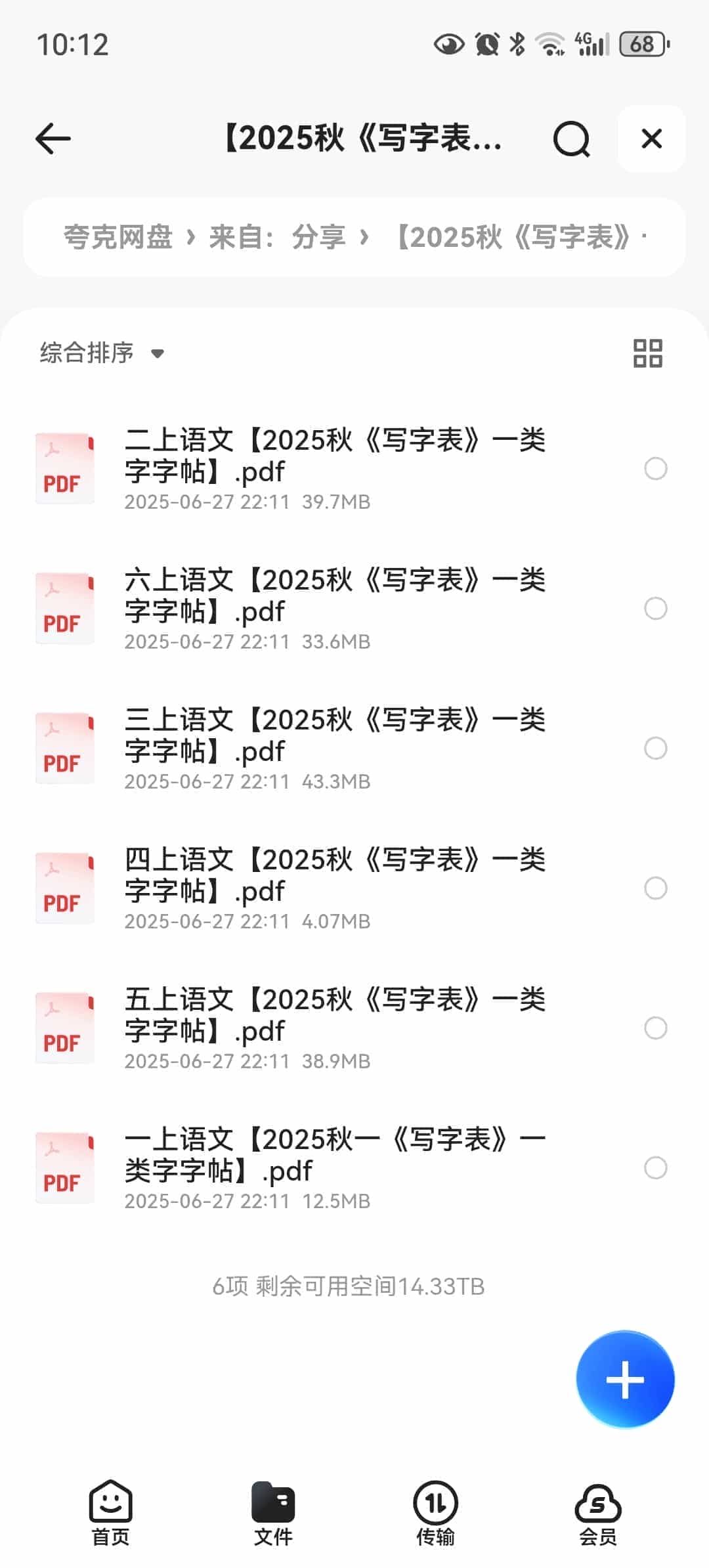Image resolution: width=709 pixels, height=1568 pixels.
Task: Tap the blue plus button to add files
Action: point(624,1379)
